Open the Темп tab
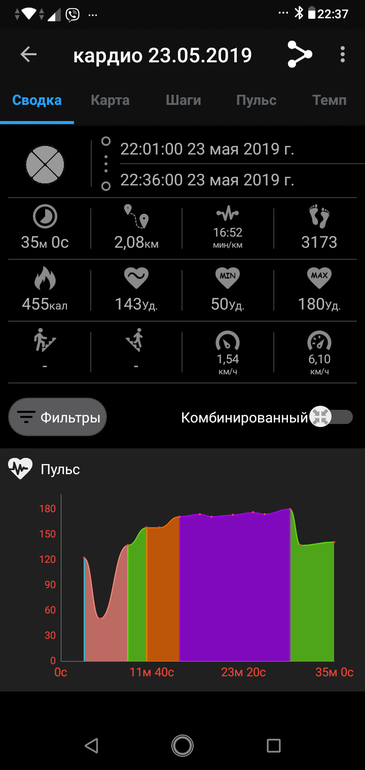Viewport: 365px width, 770px height. tap(330, 101)
